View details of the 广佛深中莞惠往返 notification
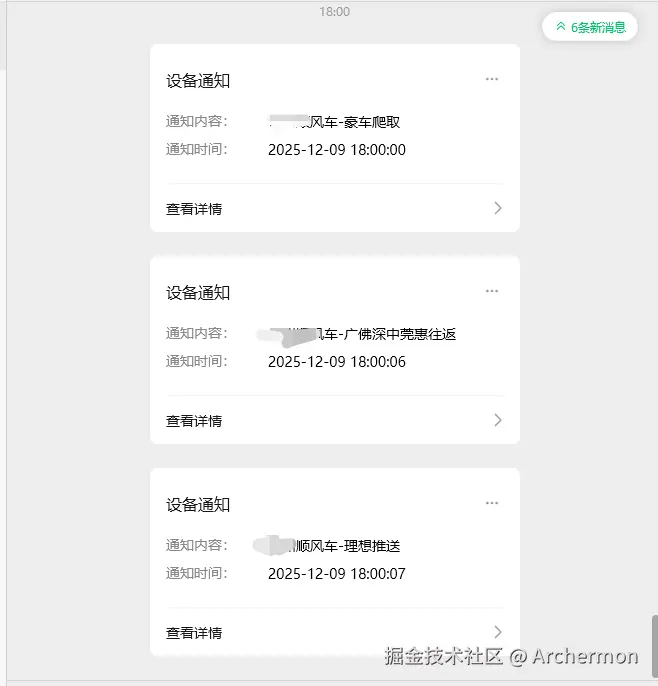 tap(334, 421)
